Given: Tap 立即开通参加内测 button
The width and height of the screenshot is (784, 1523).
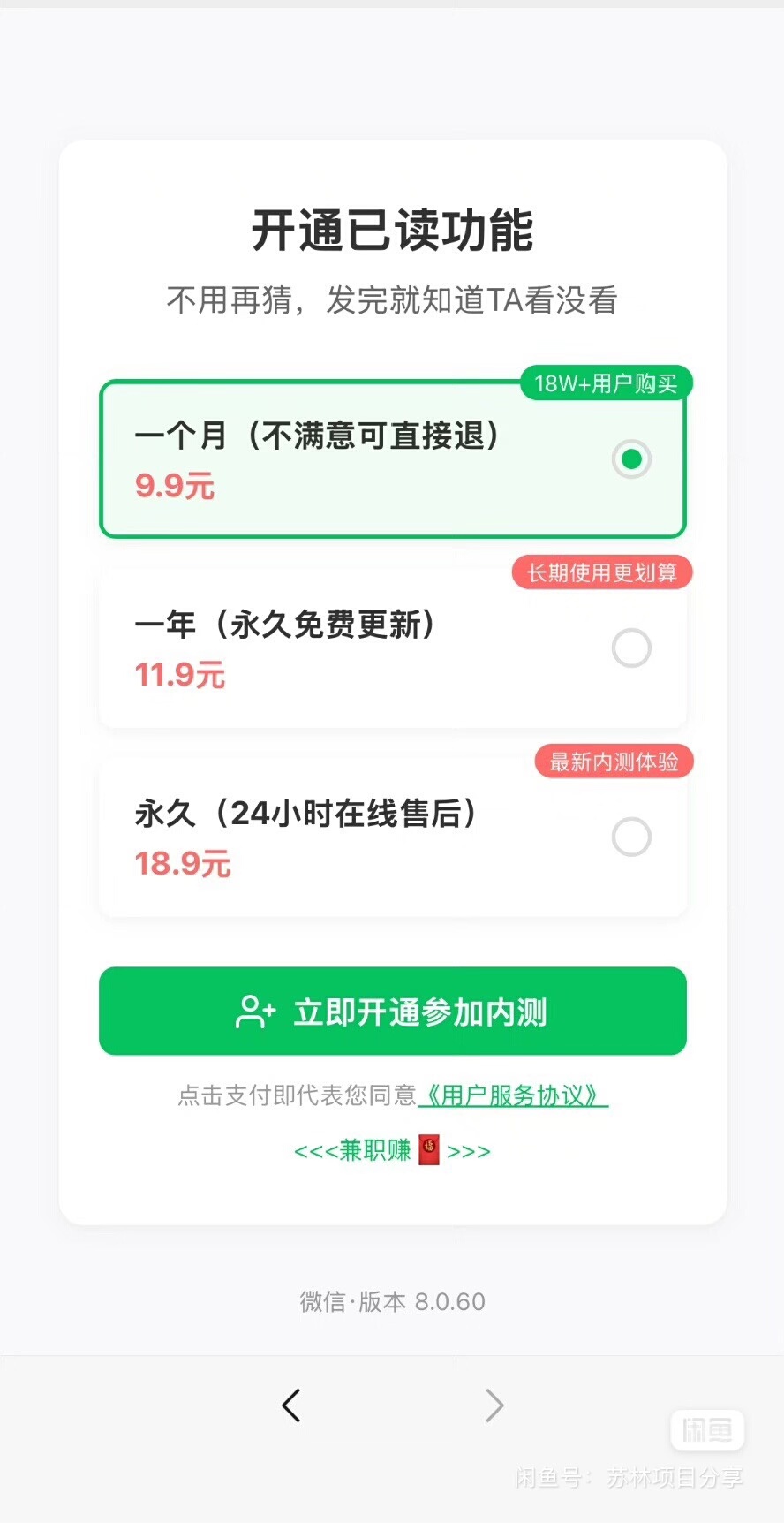Looking at the screenshot, I should [392, 1012].
